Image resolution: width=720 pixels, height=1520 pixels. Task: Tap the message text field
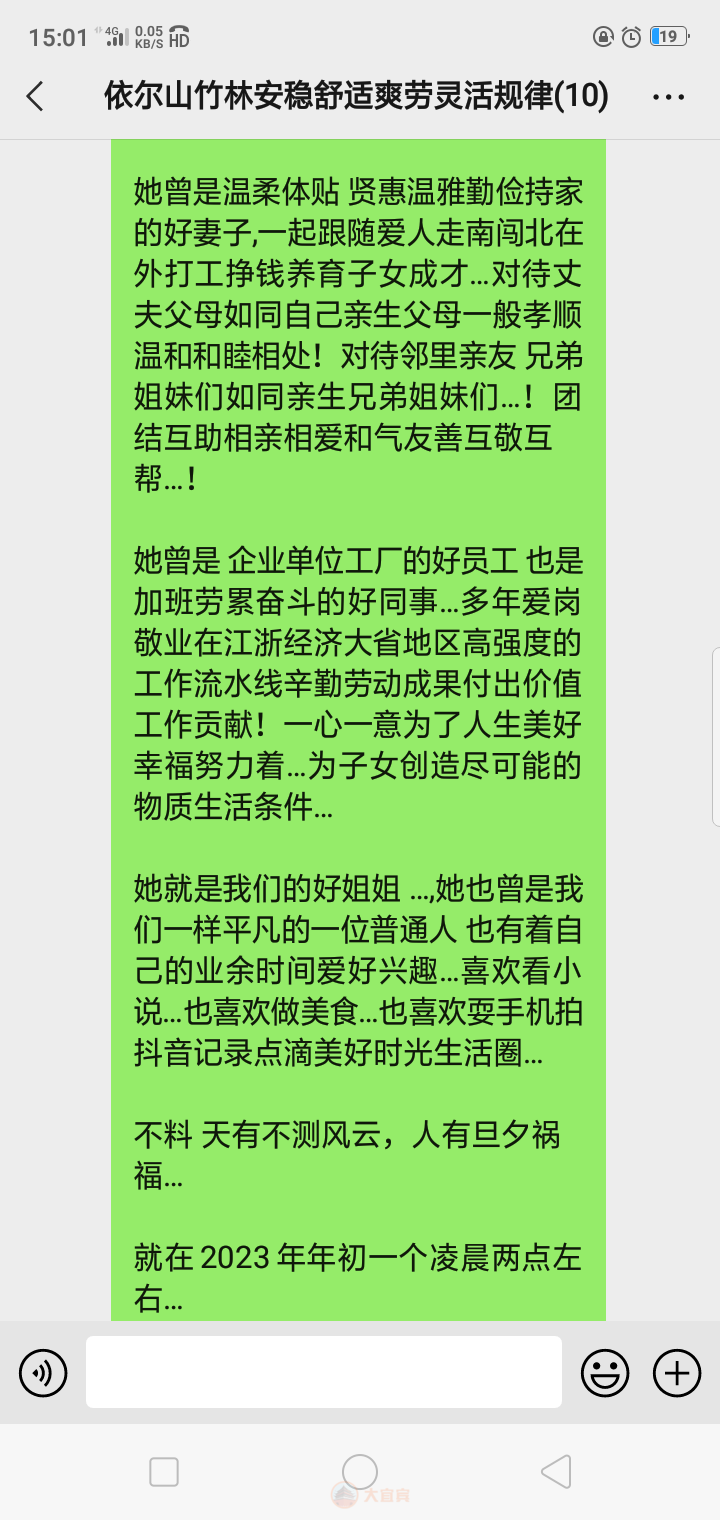tap(323, 1372)
